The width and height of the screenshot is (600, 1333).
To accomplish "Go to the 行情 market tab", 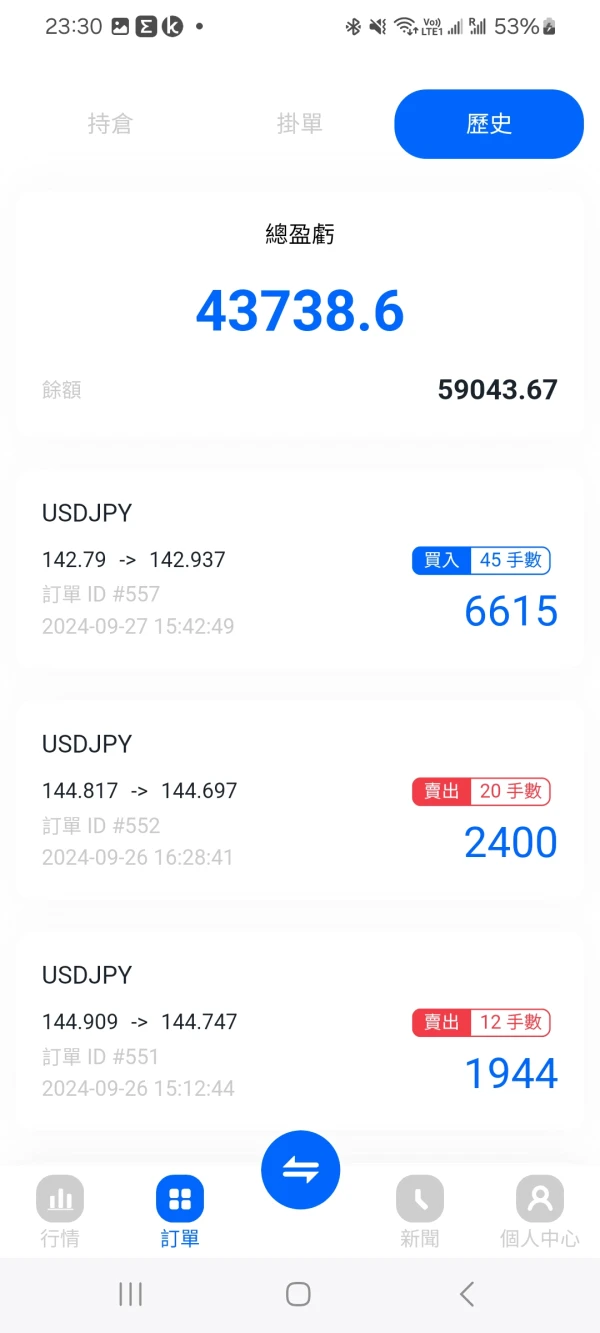I will pos(60,1210).
